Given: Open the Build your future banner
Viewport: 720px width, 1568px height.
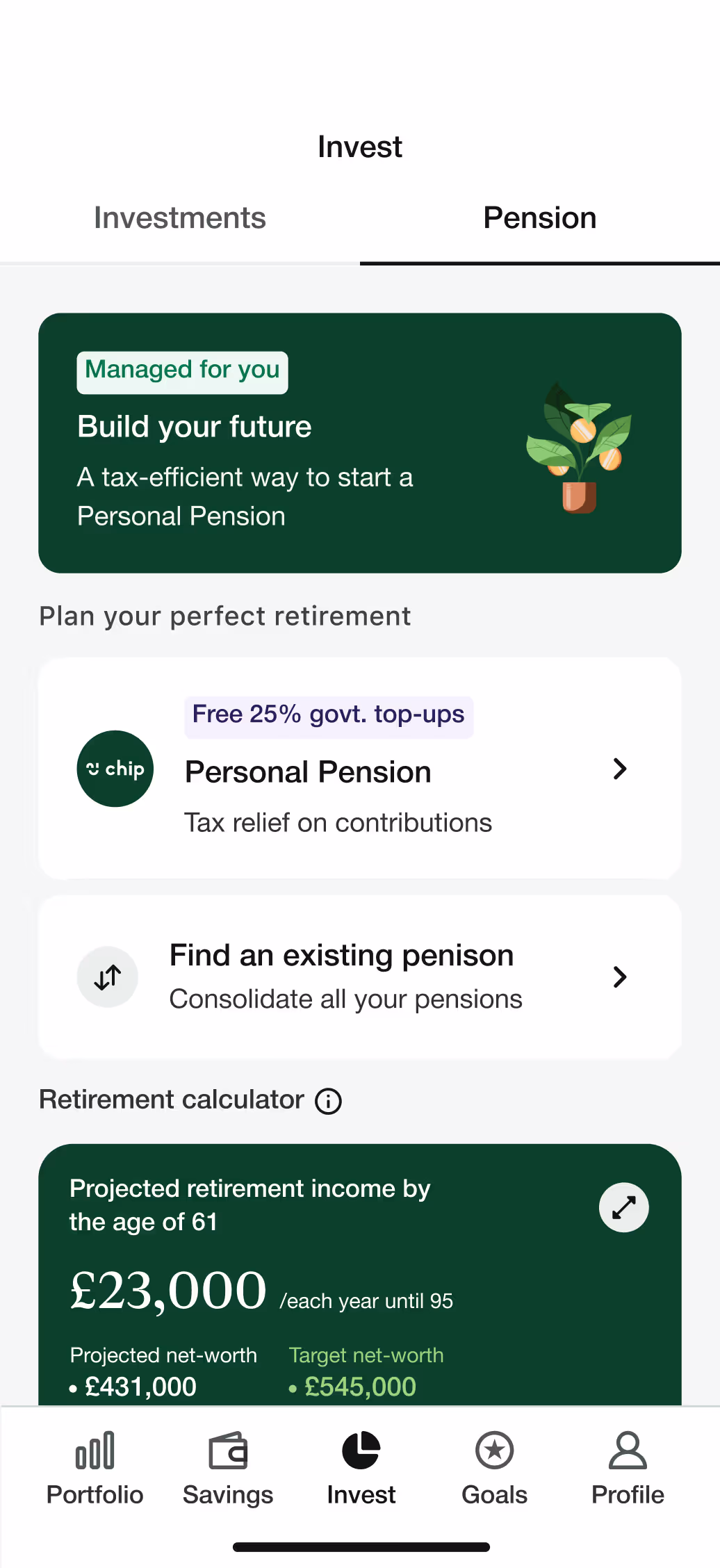Looking at the screenshot, I should (360, 443).
